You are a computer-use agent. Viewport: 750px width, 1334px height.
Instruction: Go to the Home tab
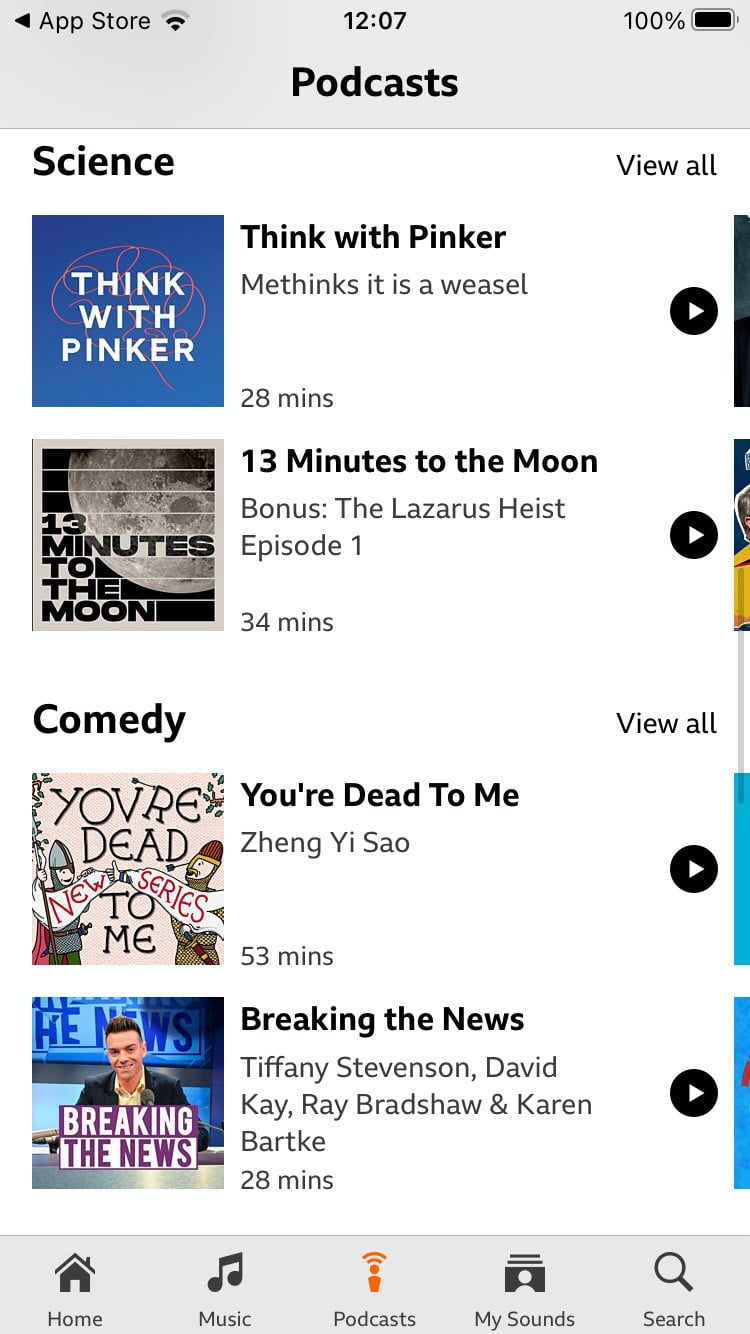[75, 1289]
